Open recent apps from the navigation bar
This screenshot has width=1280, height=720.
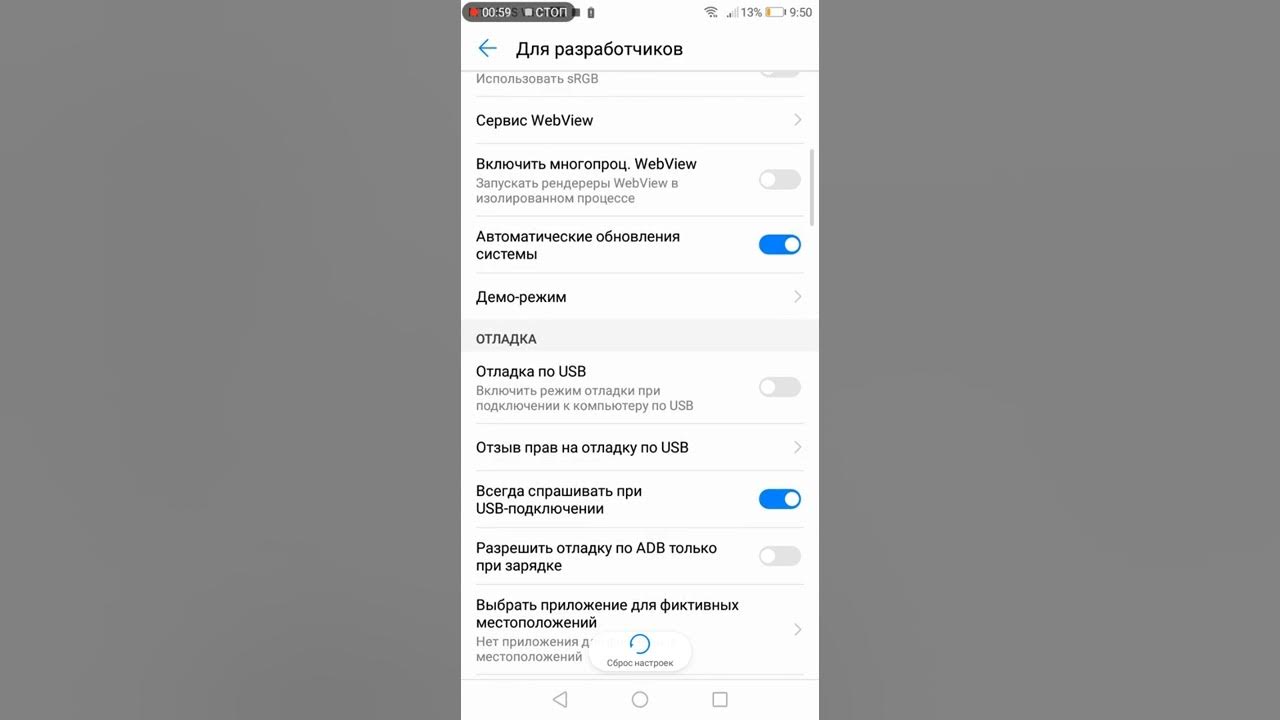click(x=719, y=700)
